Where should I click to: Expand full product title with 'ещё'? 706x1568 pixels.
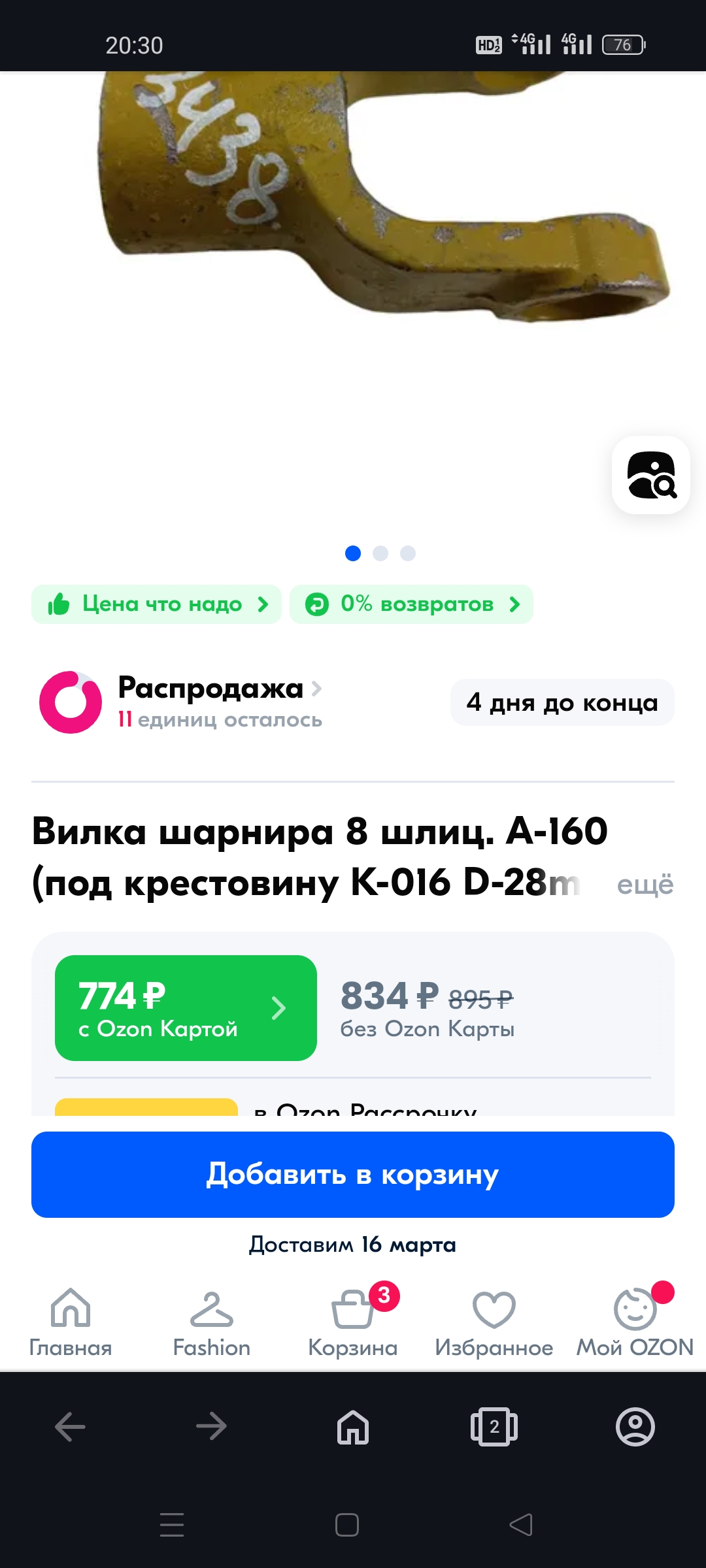click(645, 885)
